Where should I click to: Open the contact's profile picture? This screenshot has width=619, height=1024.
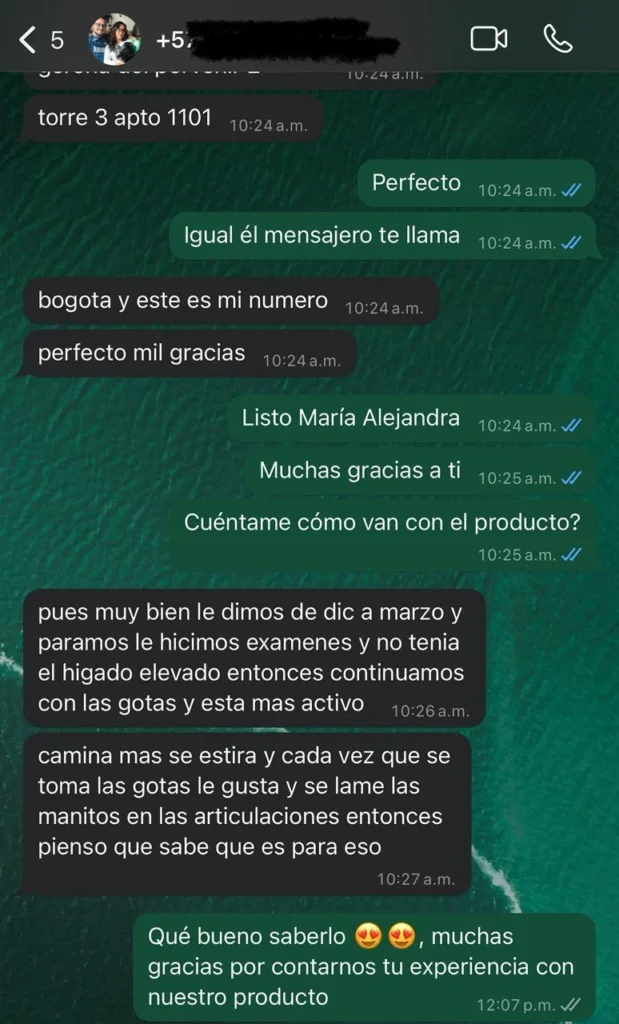[114, 40]
